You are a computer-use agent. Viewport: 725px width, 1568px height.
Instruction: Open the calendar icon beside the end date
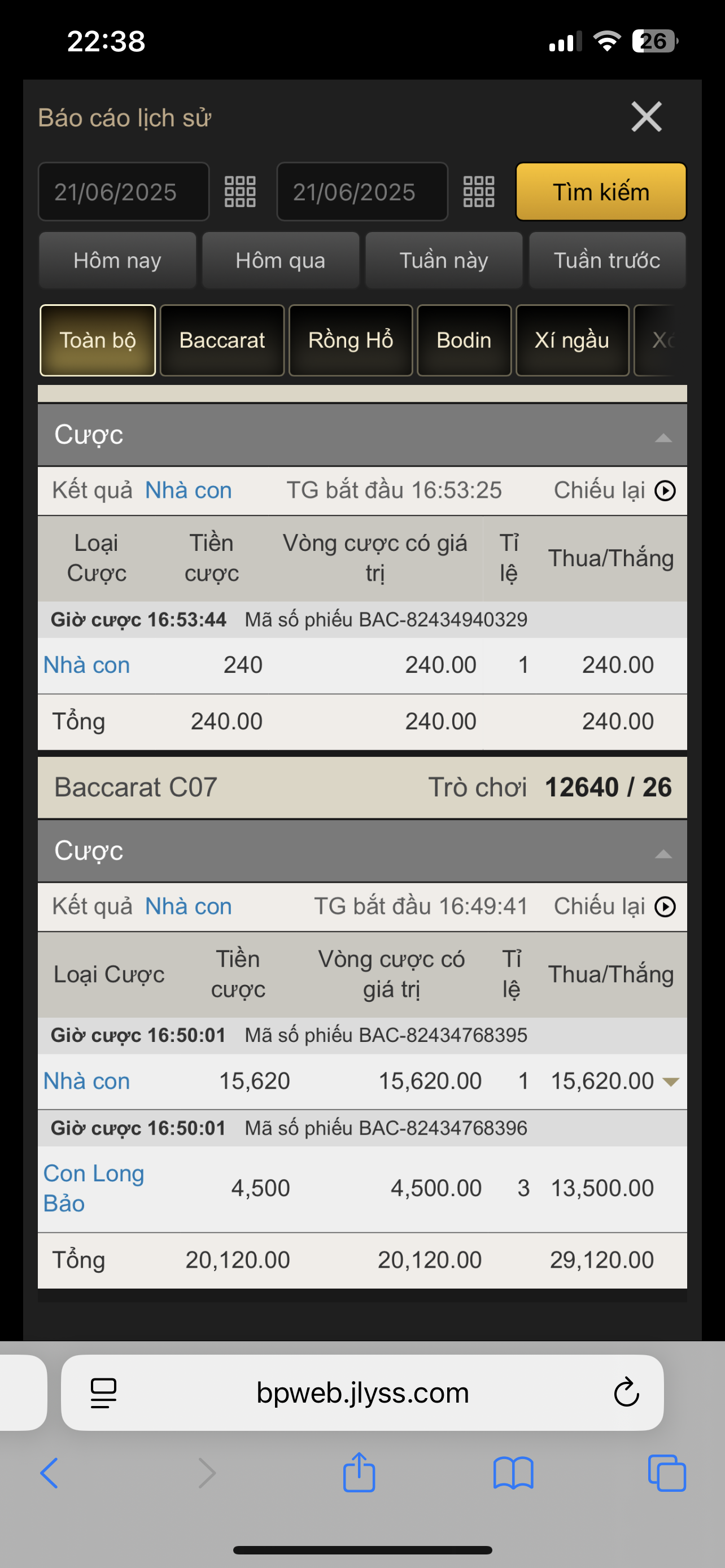click(x=478, y=192)
